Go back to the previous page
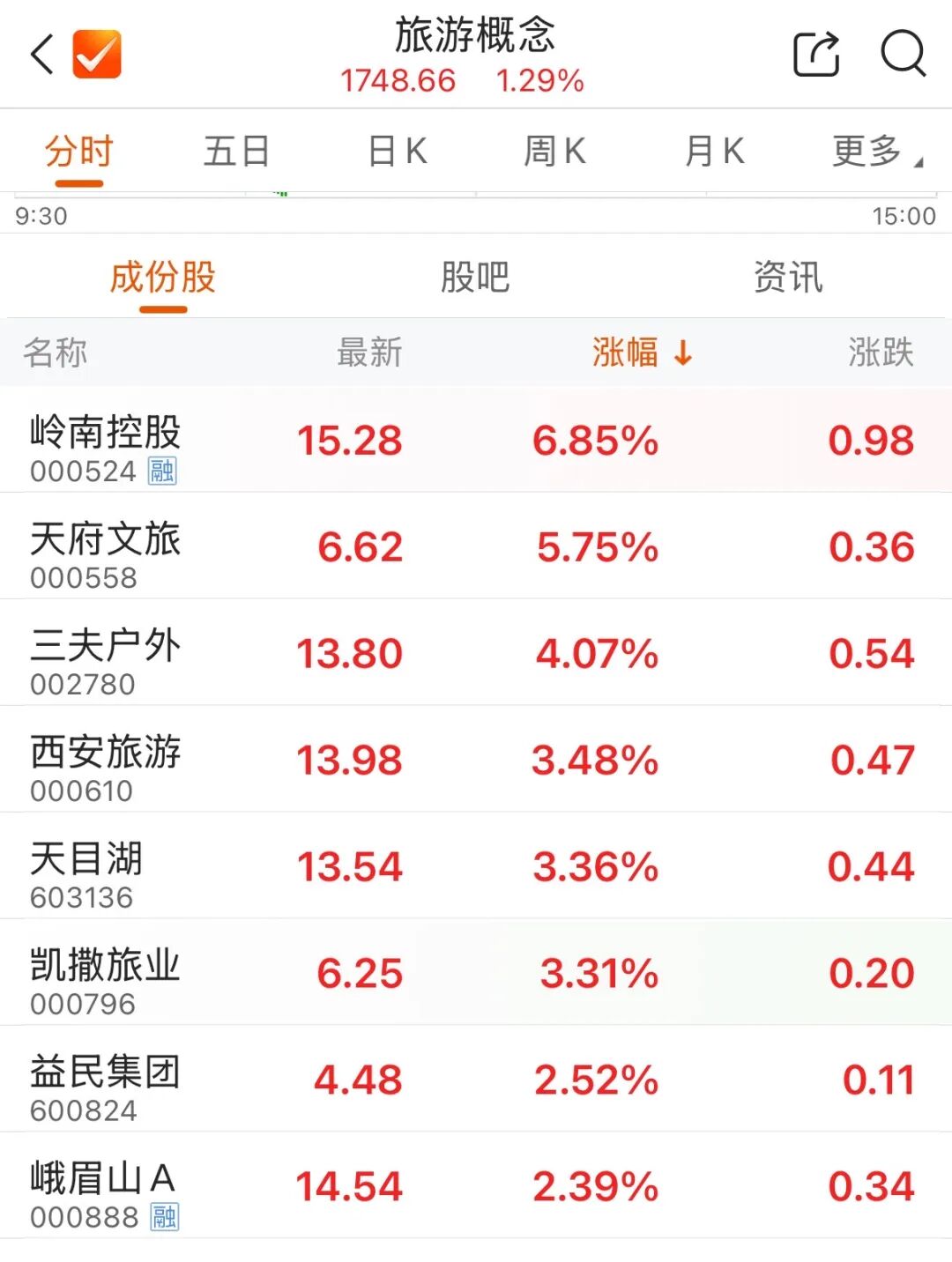The height and width of the screenshot is (1262, 952). 42,55
